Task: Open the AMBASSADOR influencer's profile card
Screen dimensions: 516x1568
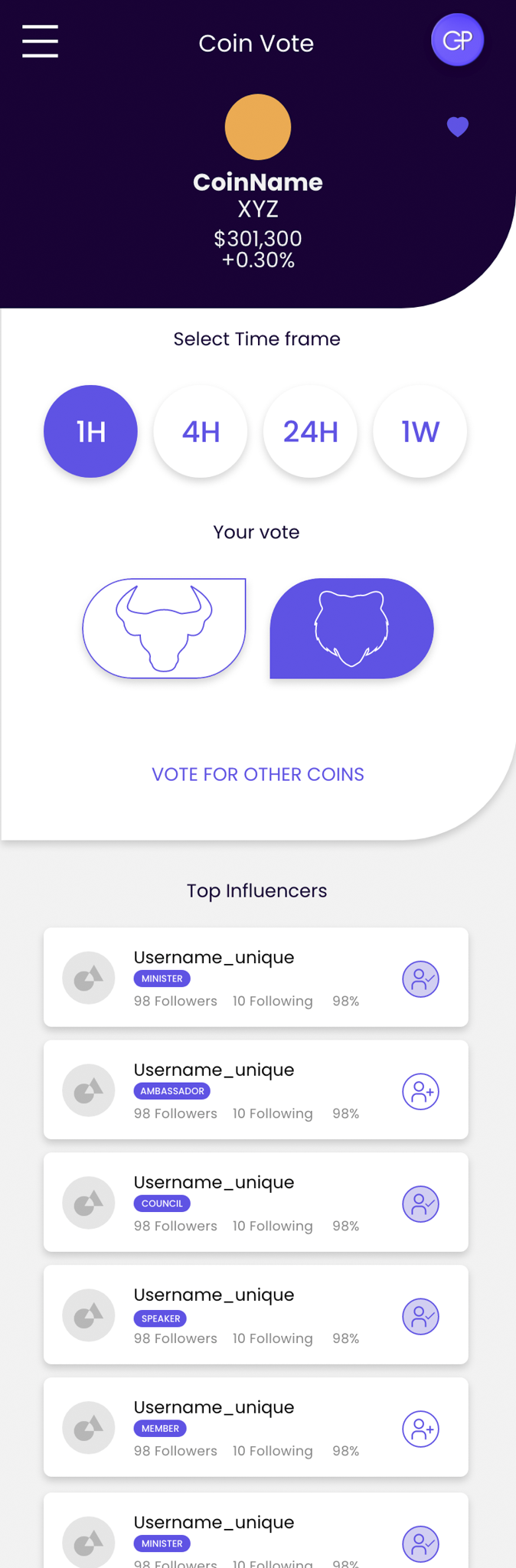Action: point(230,1089)
